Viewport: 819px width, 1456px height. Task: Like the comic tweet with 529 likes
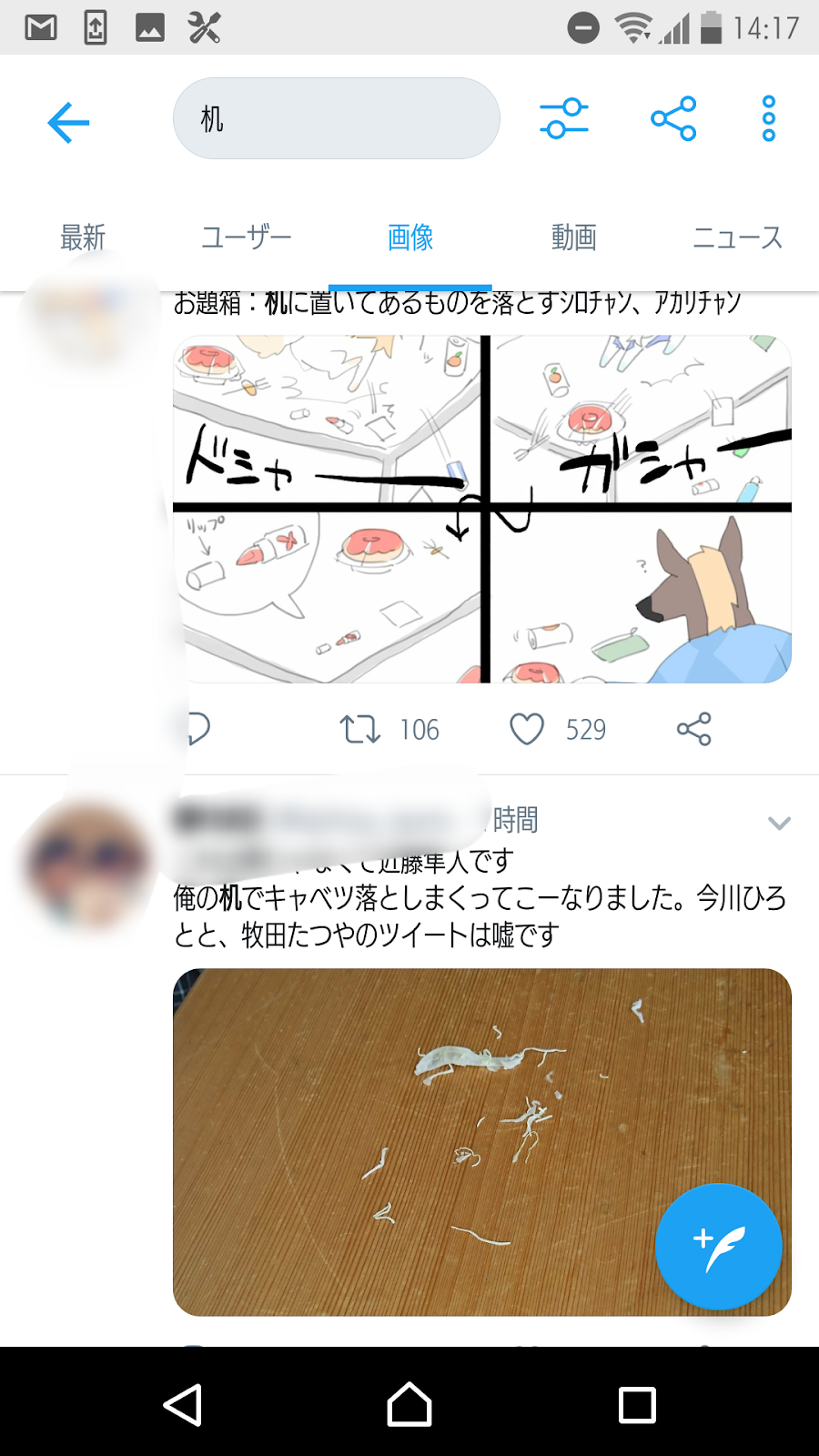(x=527, y=730)
